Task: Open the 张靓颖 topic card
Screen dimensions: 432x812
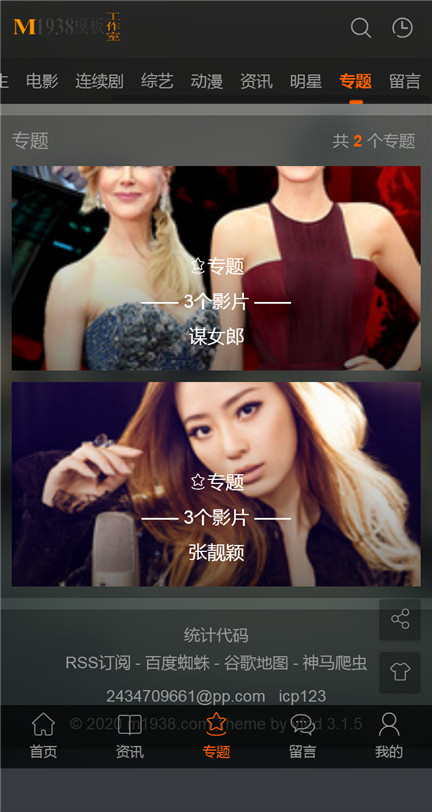Action: 216,484
